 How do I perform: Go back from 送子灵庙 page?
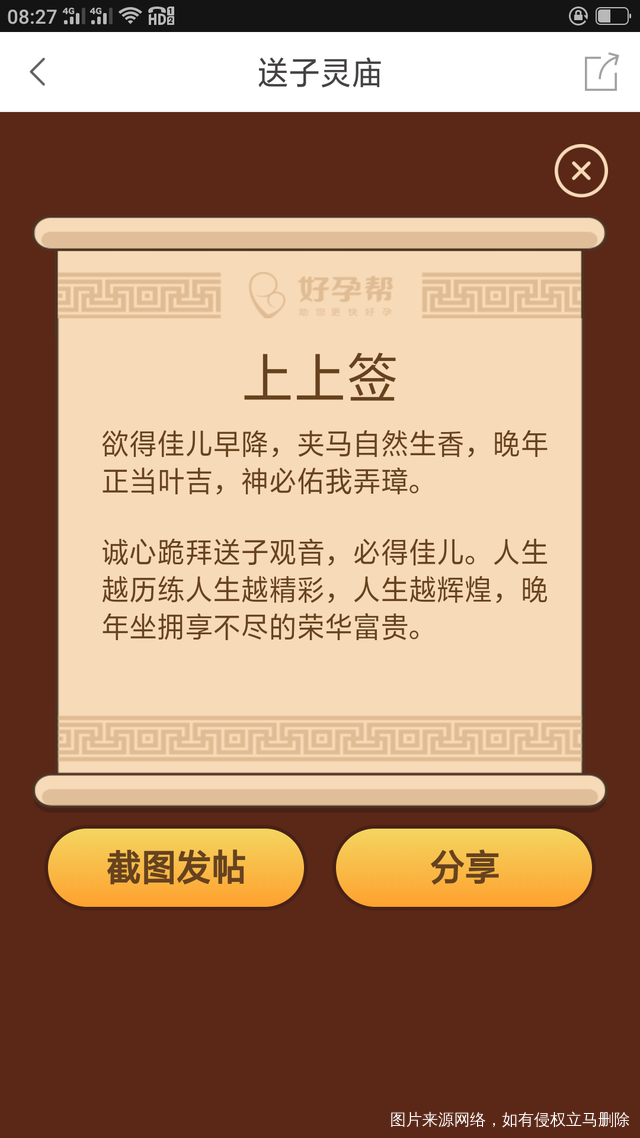tap(38, 72)
